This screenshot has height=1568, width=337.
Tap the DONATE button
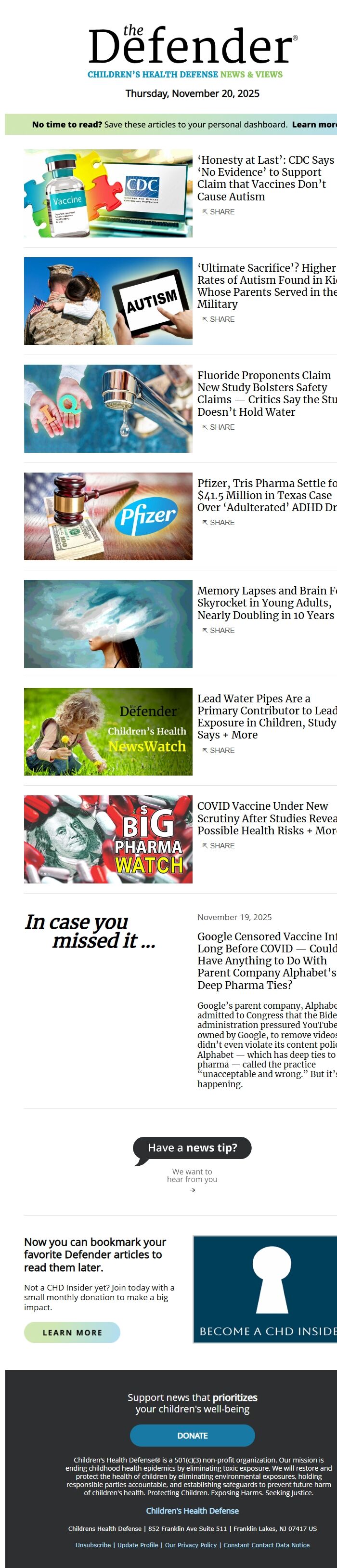192,1436
